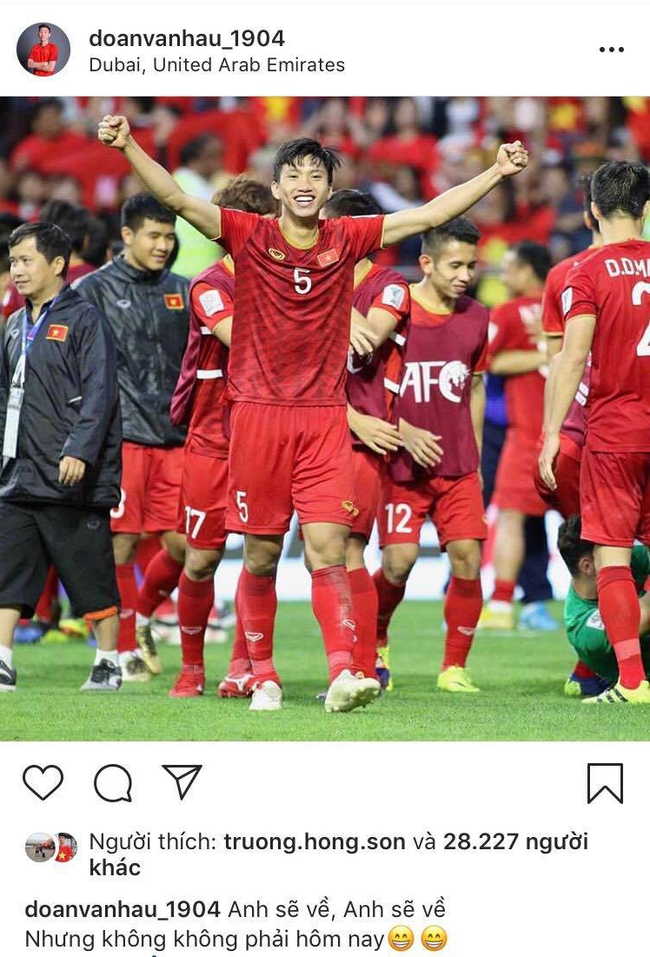Open the post's three-dot options menu
The width and height of the screenshot is (650, 957).
tap(611, 49)
